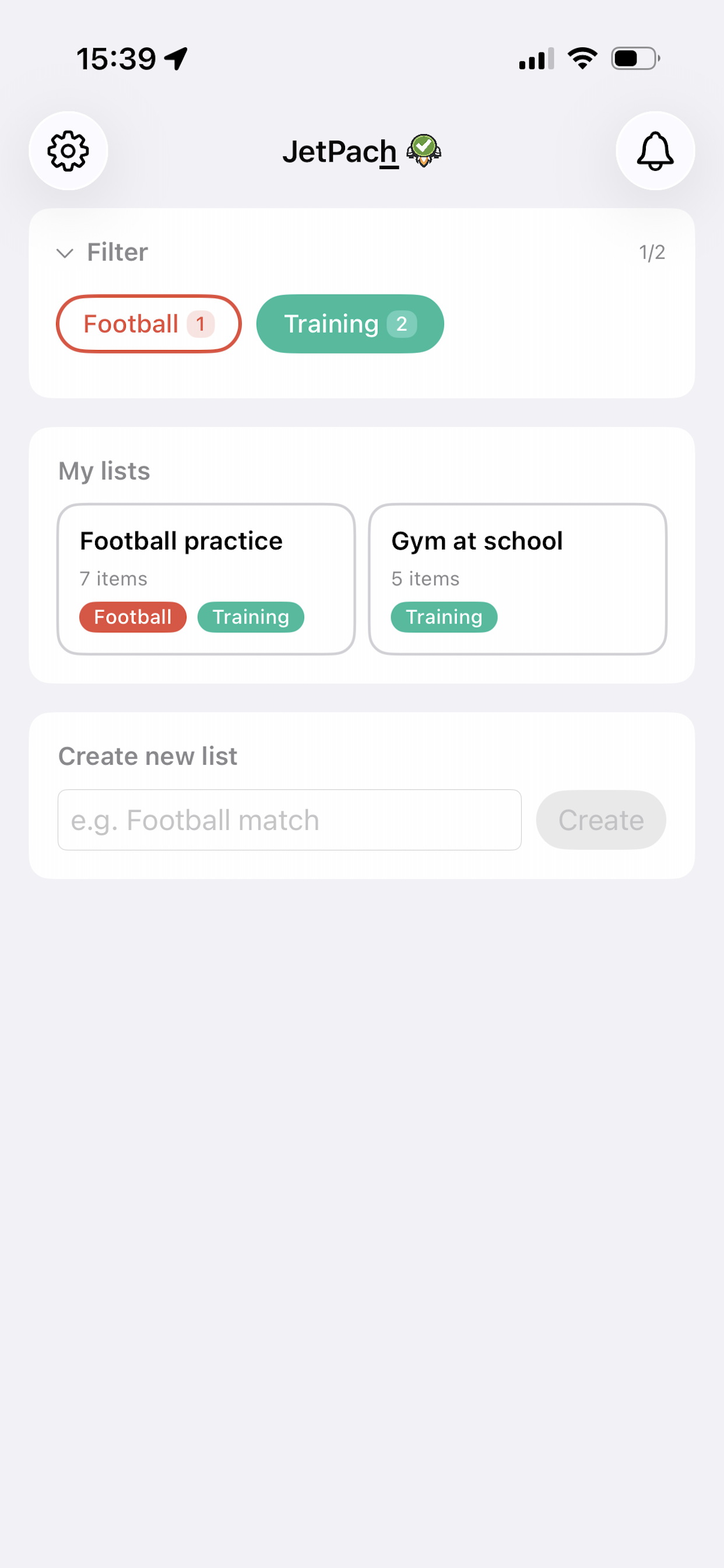This screenshot has width=724, height=1568.
Task: Click the Create new list heading
Action: point(147,755)
